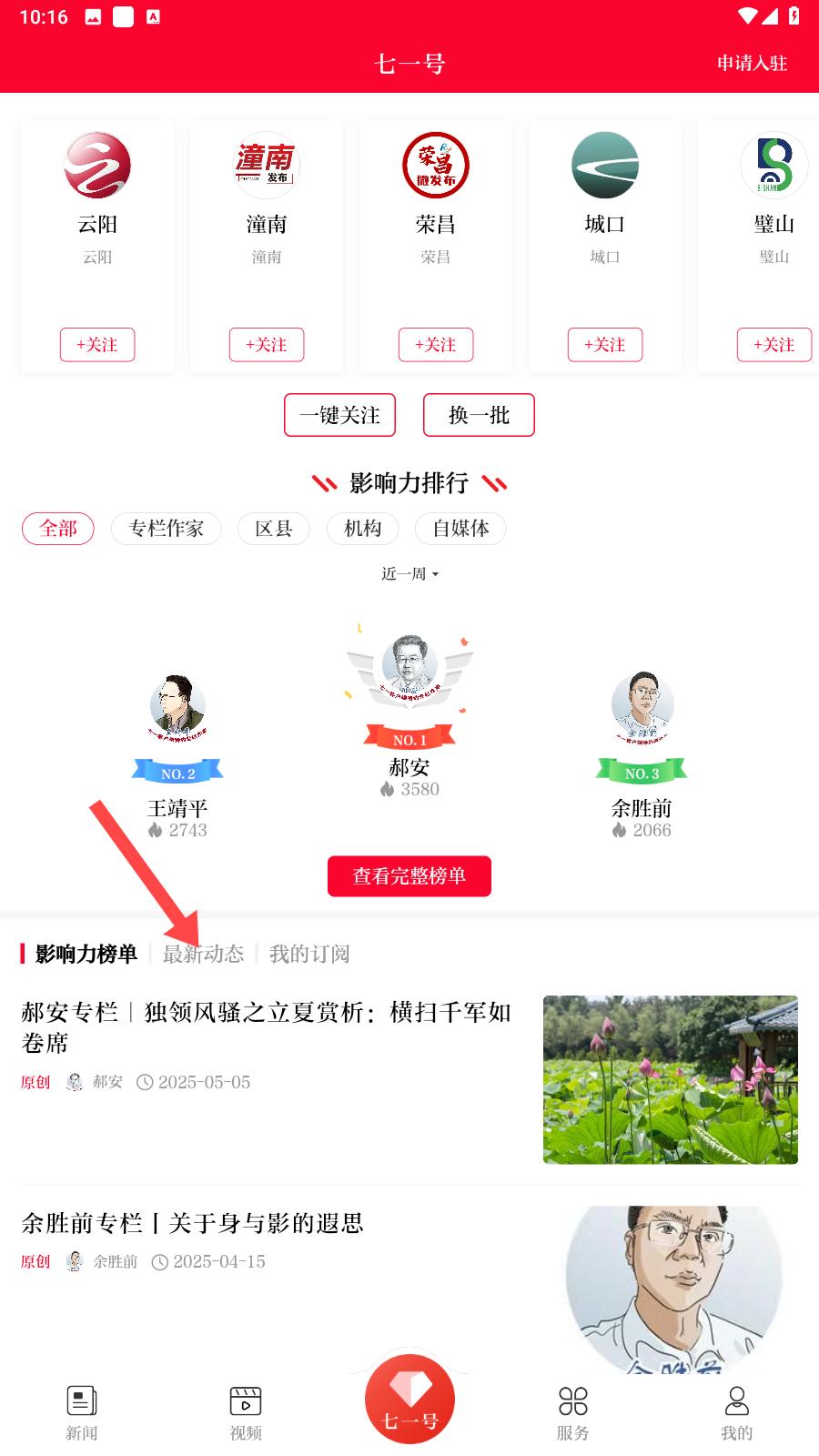Go to the 服务 bottom tab
This screenshot has width=819, height=1456.
[573, 1412]
